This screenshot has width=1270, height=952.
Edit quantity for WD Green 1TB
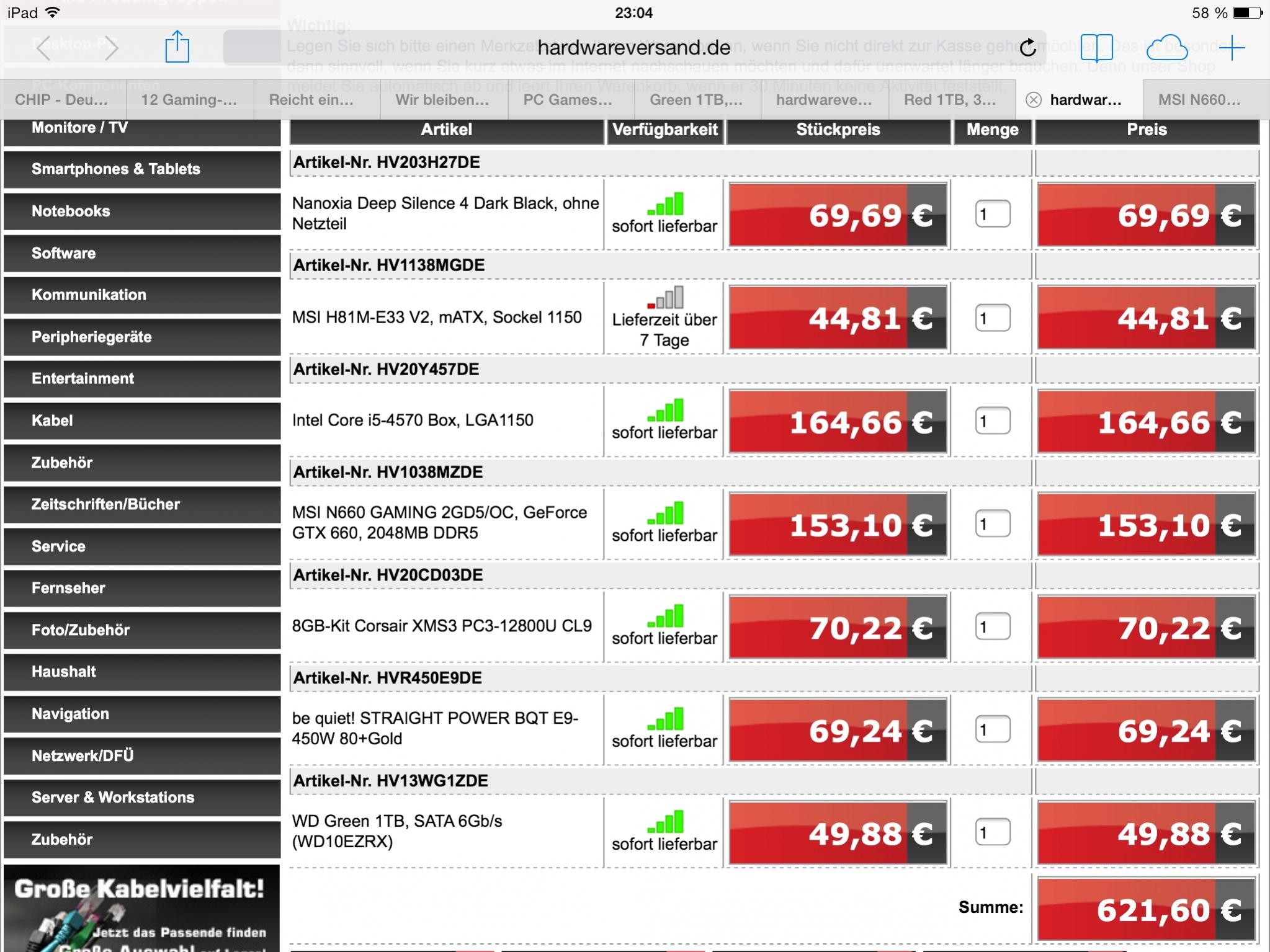[x=992, y=832]
